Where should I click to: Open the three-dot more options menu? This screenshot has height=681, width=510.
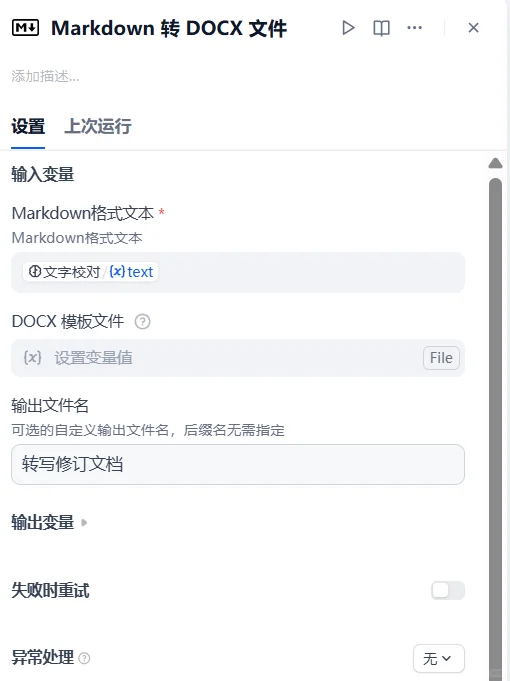(414, 28)
